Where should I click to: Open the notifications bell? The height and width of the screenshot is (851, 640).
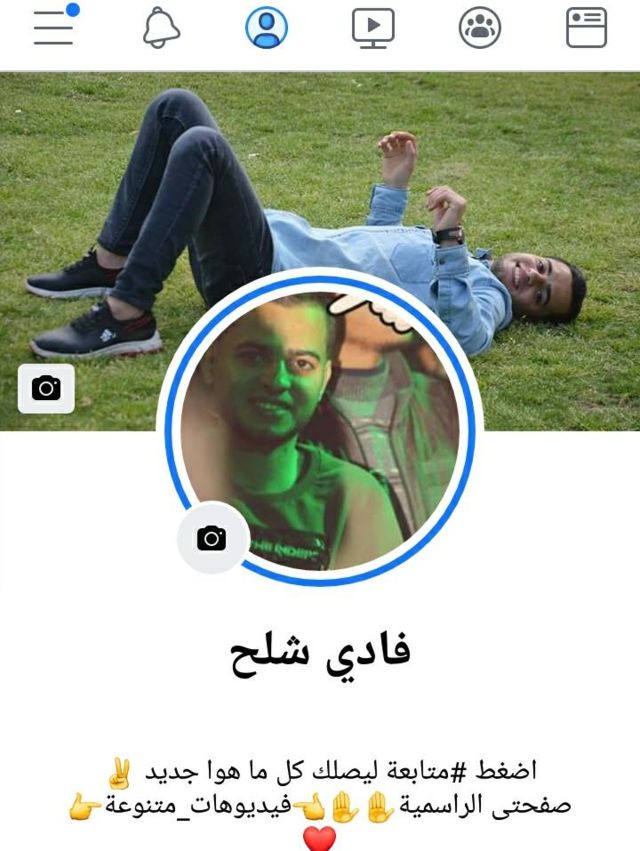click(x=160, y=28)
